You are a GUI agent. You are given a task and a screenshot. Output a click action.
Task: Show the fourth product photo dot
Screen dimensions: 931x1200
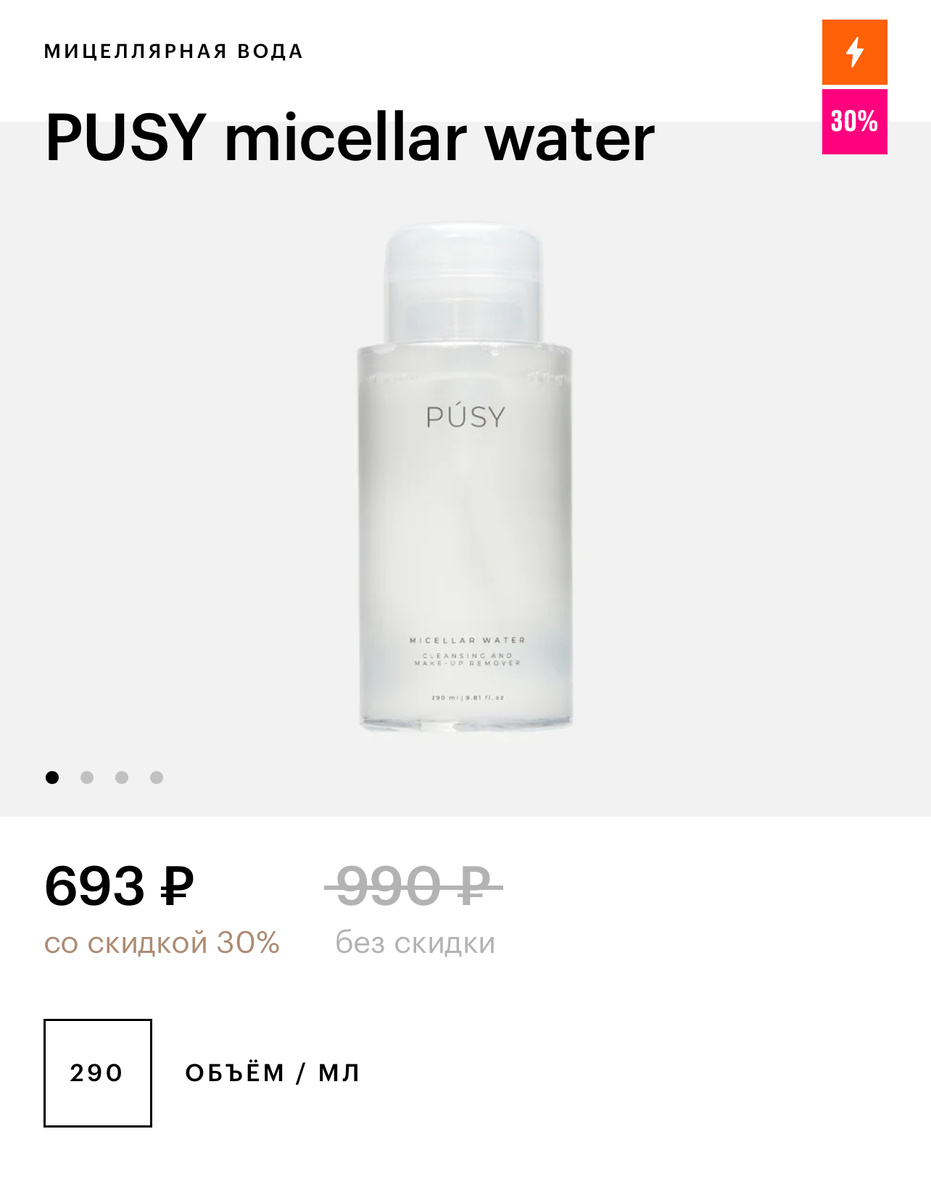point(157,777)
